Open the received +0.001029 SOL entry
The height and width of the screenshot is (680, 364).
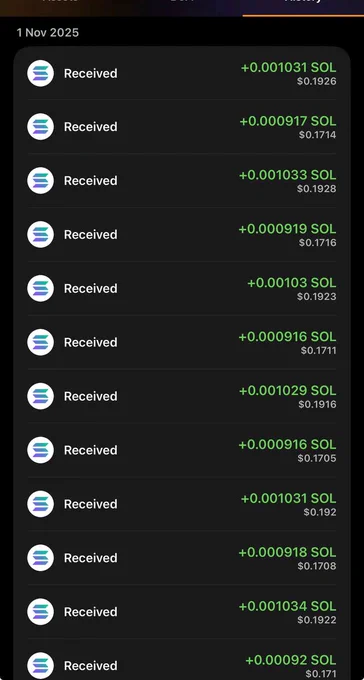[x=181, y=396]
